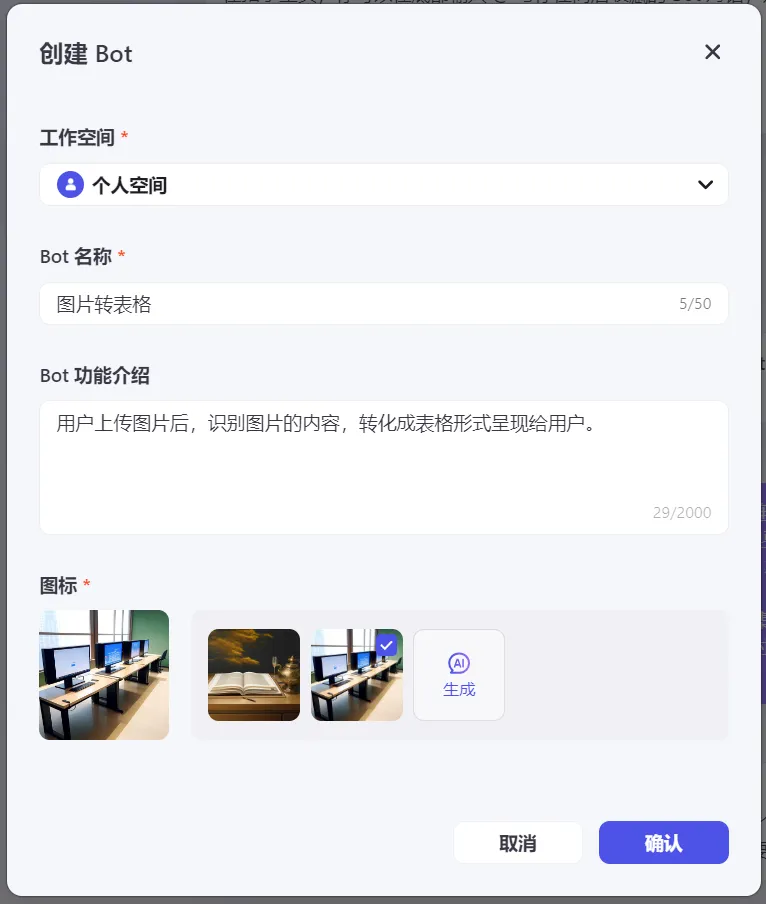Edit the Bot 名称 field
The width and height of the screenshot is (766, 904).
pyautogui.click(x=360, y=304)
